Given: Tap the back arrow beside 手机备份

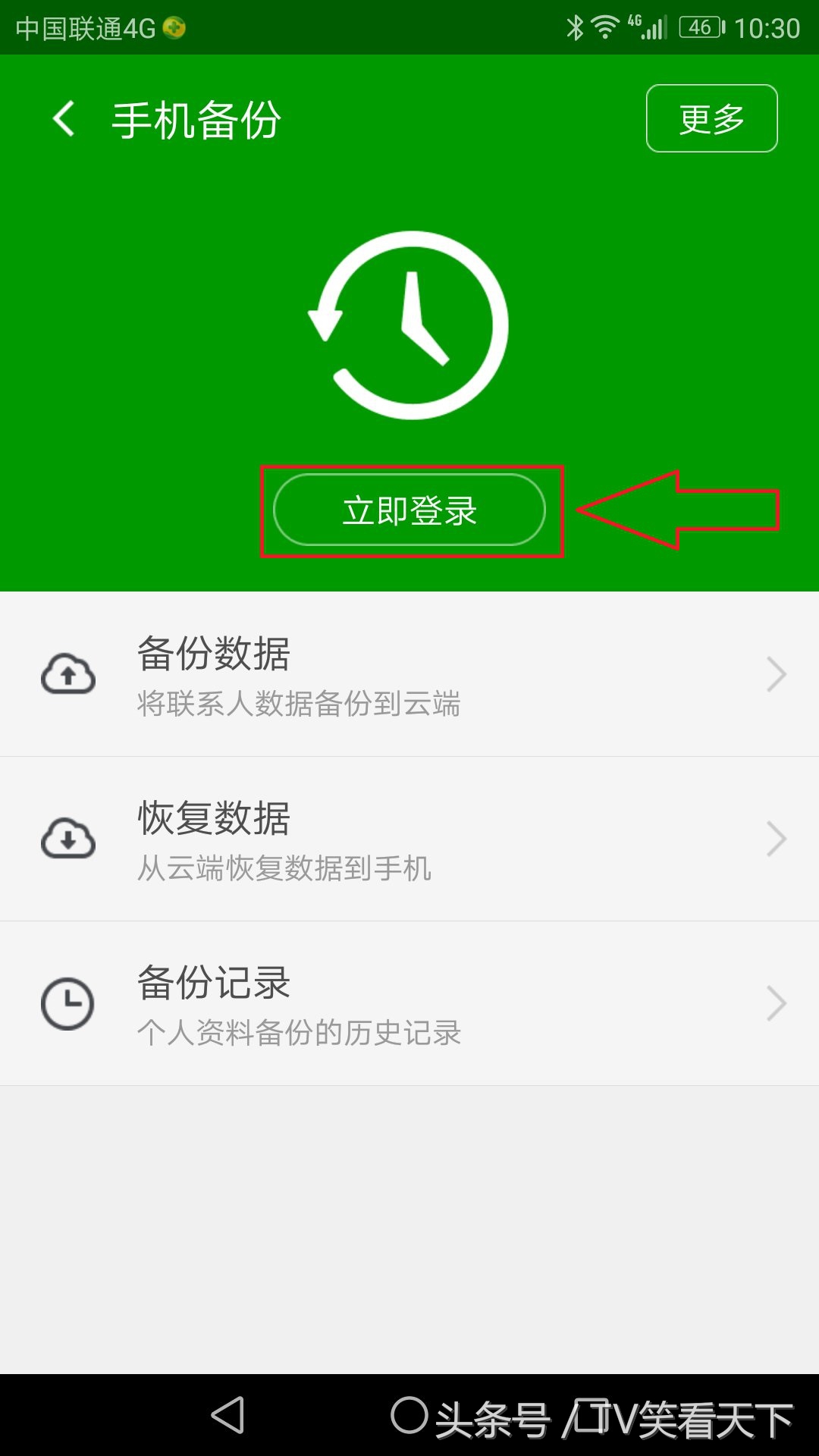Looking at the screenshot, I should pyautogui.click(x=64, y=118).
